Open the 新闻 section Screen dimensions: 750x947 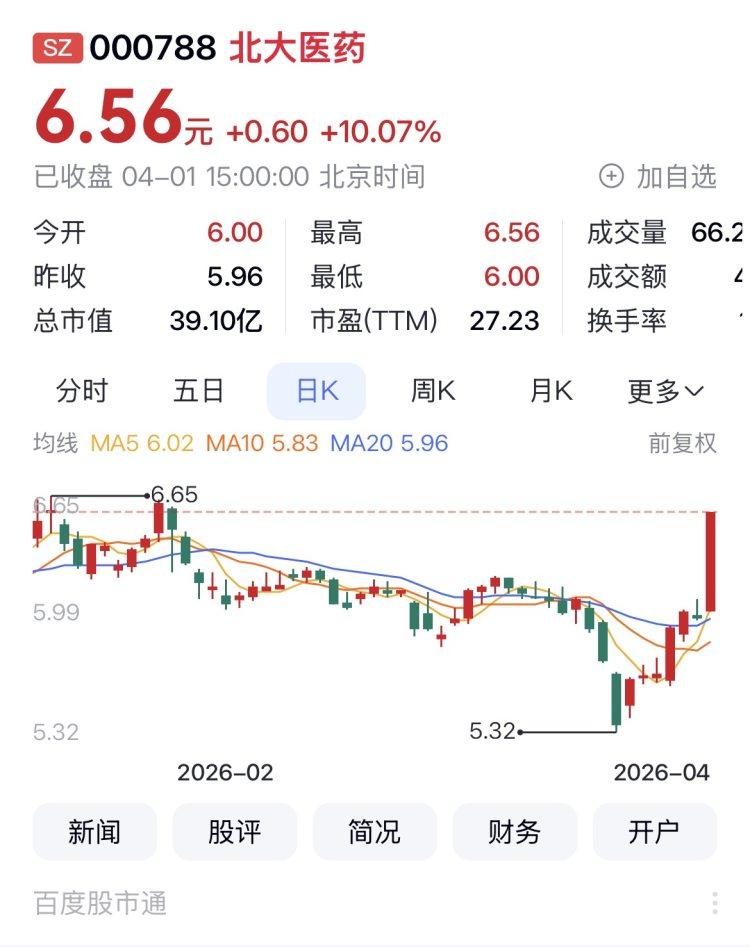tap(95, 831)
